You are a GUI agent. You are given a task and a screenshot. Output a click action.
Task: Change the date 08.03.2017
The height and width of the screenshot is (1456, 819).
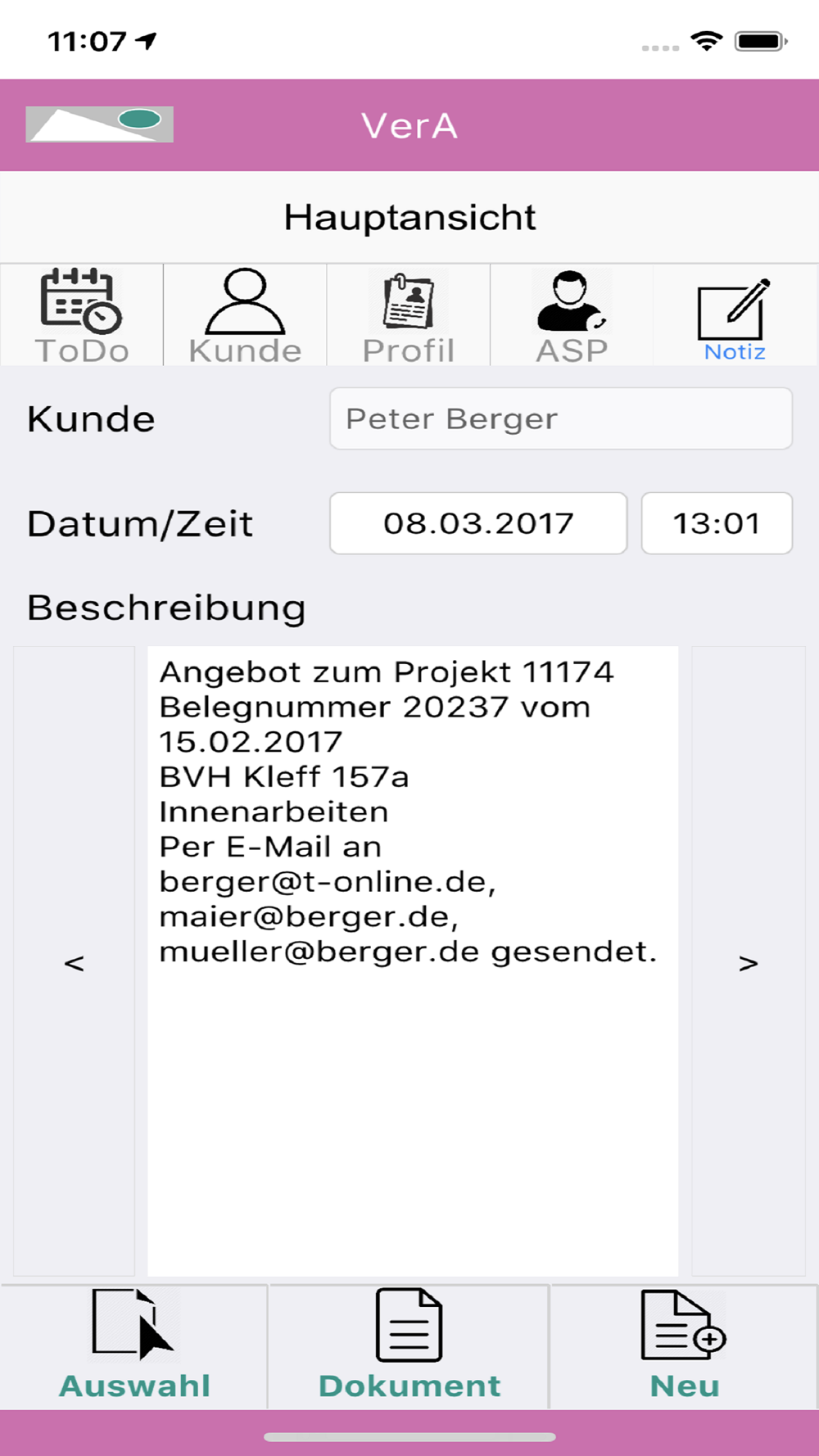pyautogui.click(x=478, y=523)
